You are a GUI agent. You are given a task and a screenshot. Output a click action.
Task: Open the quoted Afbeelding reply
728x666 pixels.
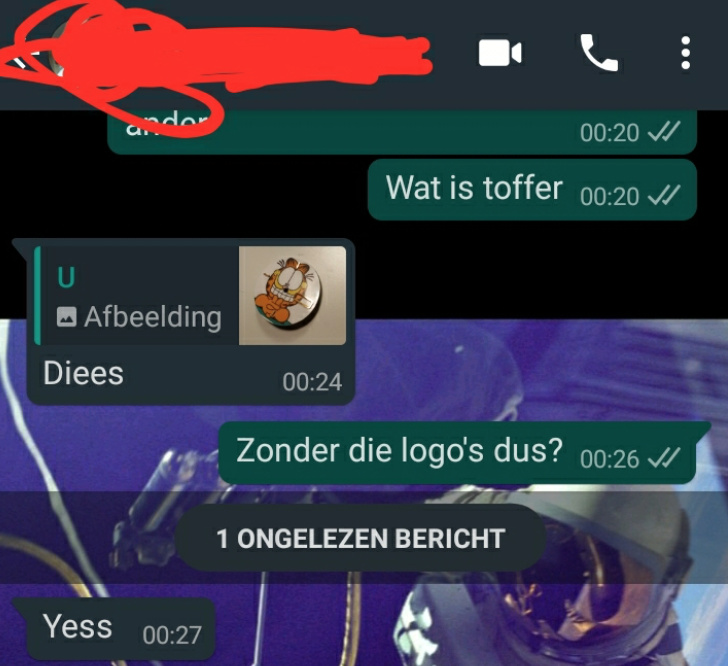pos(190,296)
